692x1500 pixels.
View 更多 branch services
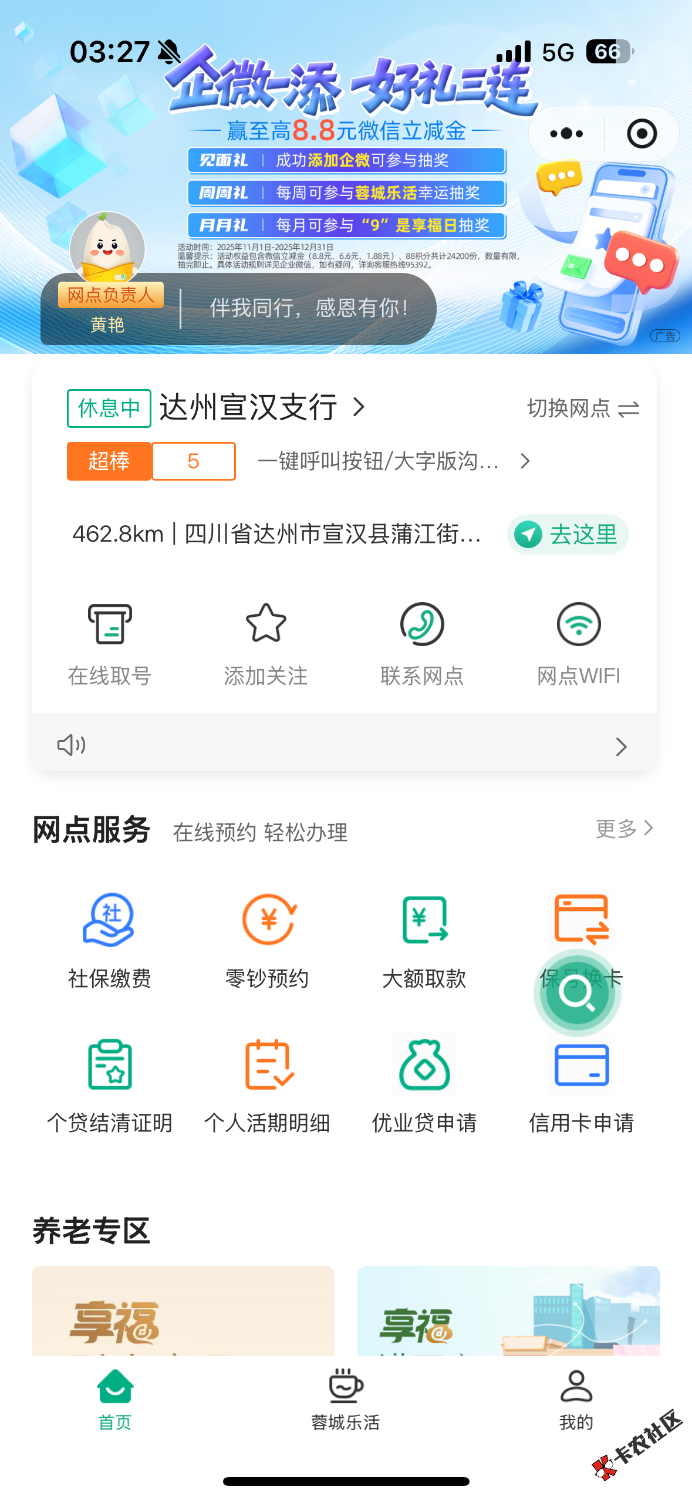point(624,829)
